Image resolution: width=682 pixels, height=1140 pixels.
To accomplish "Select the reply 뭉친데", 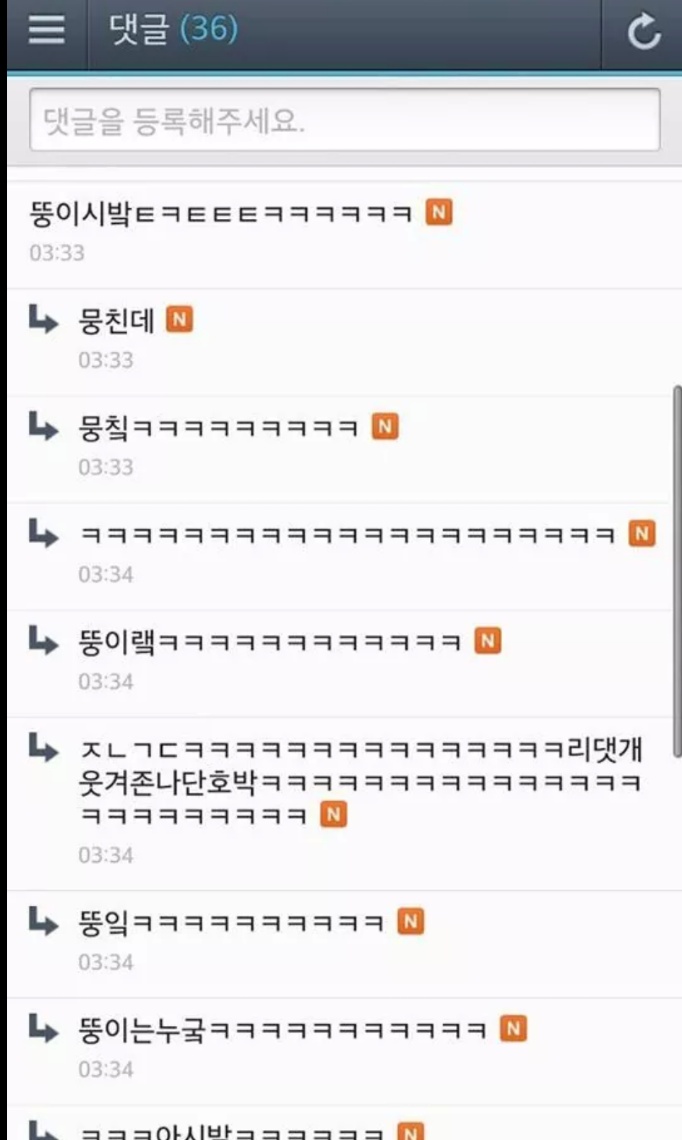I will (x=116, y=321).
